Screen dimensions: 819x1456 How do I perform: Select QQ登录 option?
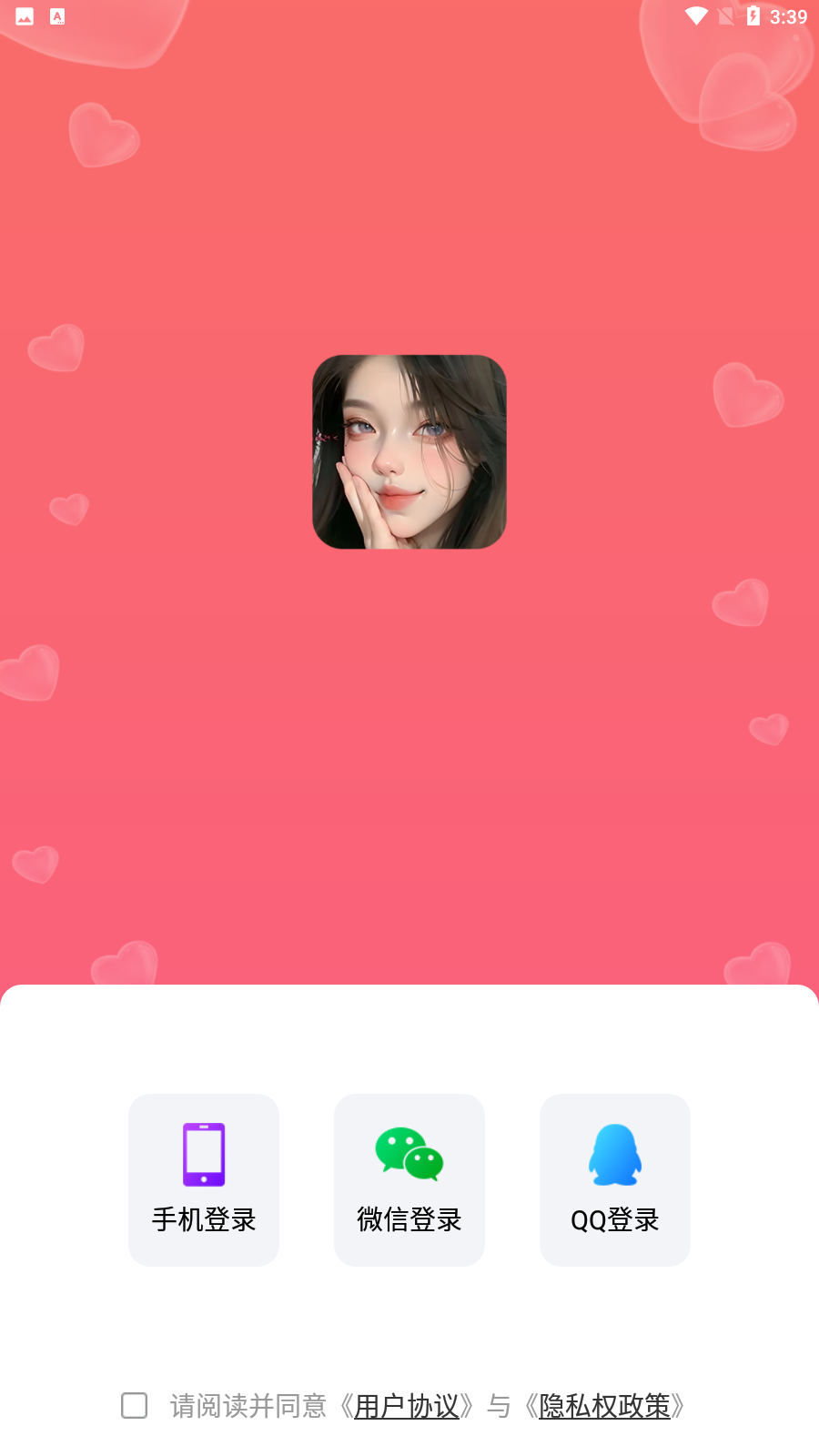[x=615, y=1179]
